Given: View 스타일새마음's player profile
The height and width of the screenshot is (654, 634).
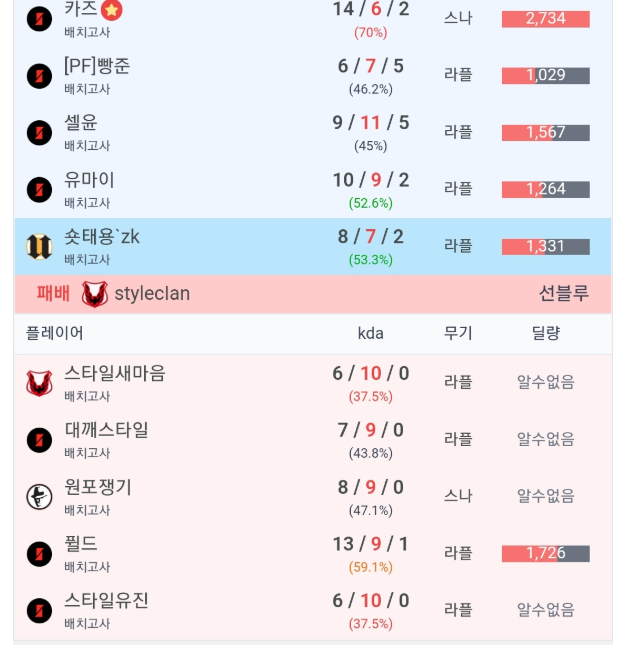Looking at the screenshot, I should click(x=114, y=373).
